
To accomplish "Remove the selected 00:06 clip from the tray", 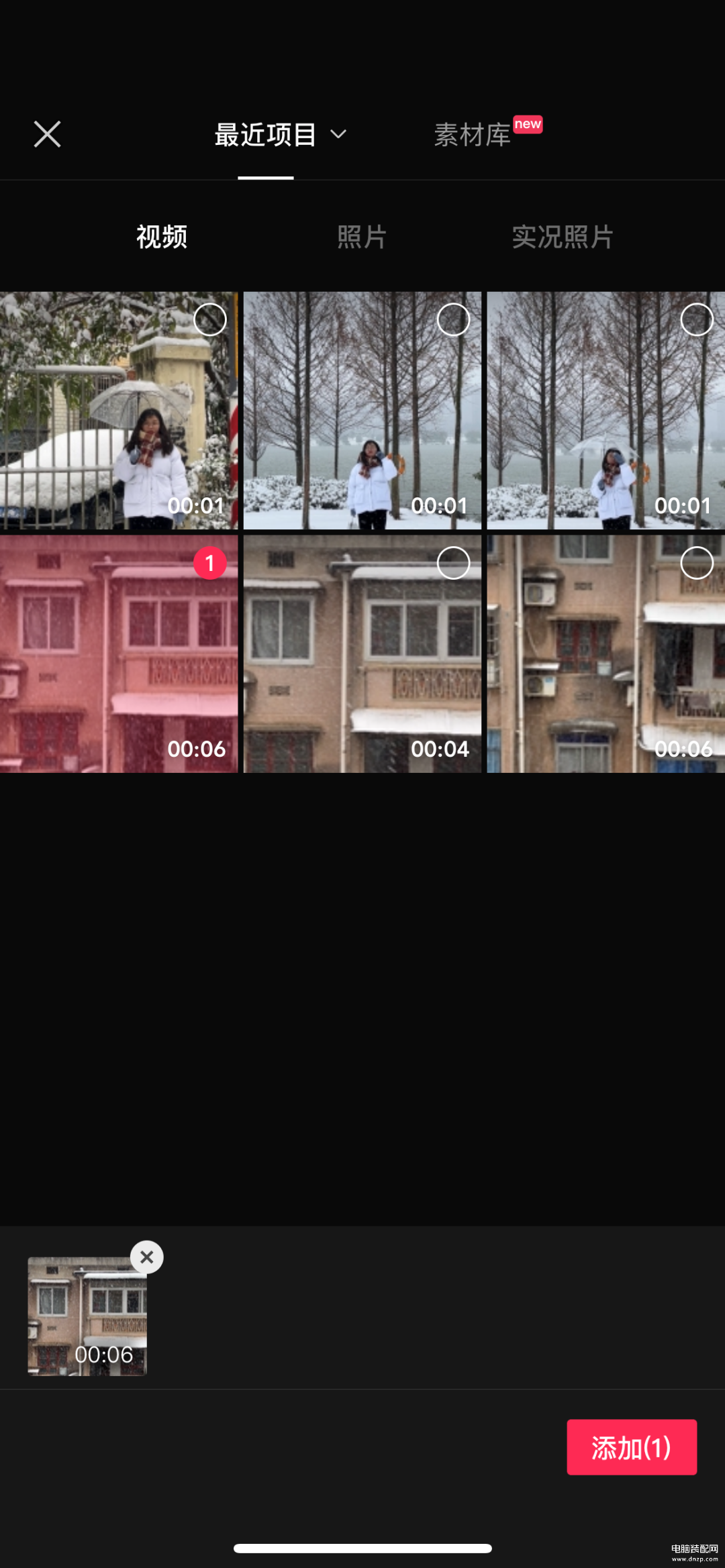I will pos(147,1257).
